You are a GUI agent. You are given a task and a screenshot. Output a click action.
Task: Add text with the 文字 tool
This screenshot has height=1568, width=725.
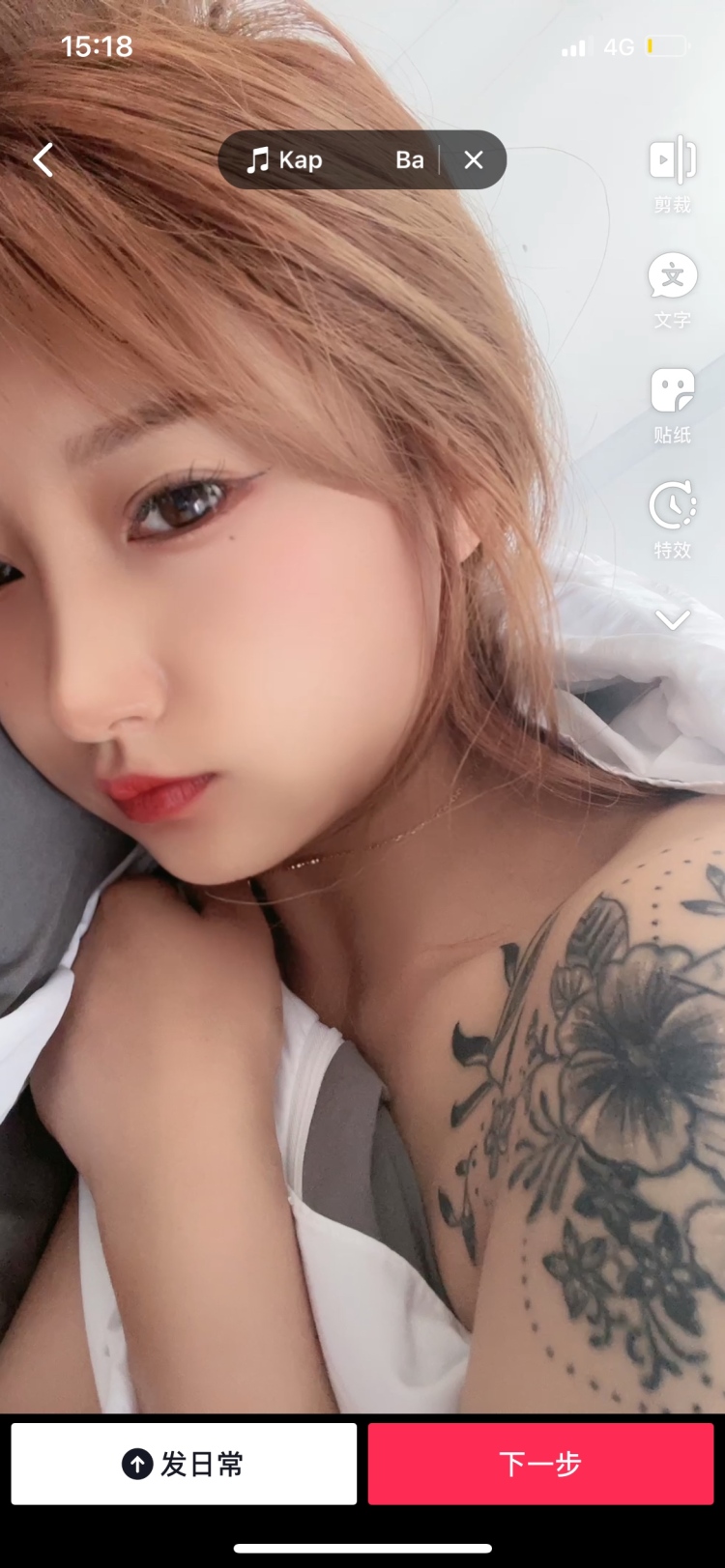pyautogui.click(x=672, y=290)
